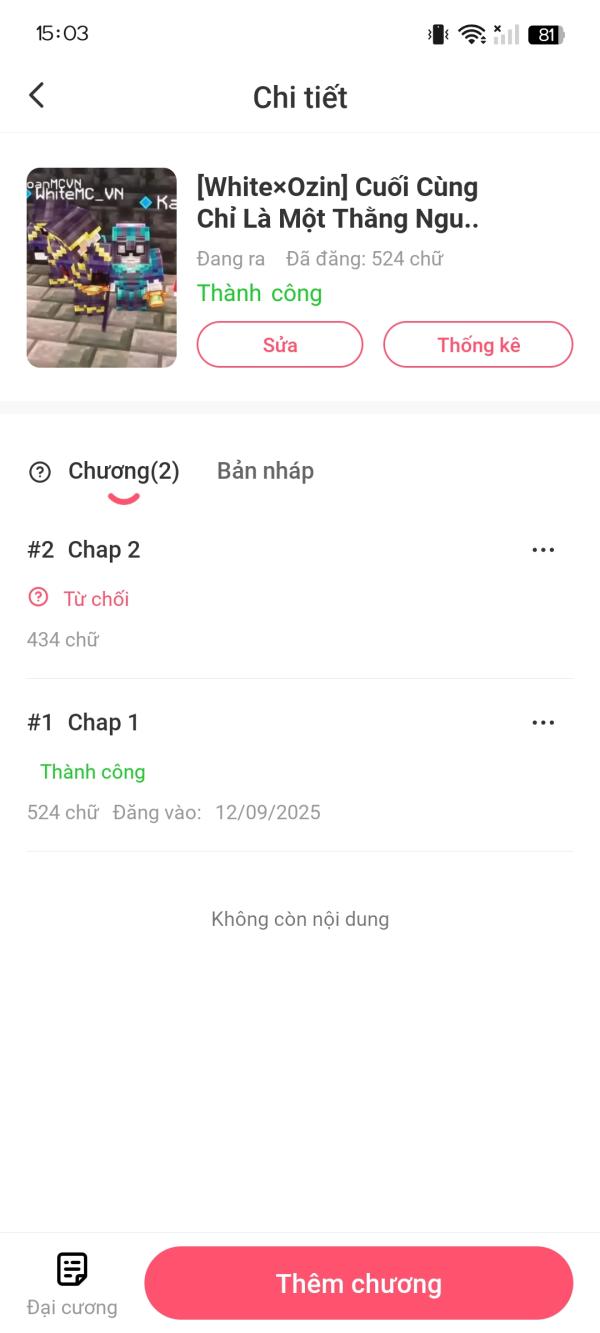Go back from the Chi tiết screen
The image size is (600, 1333).
pyautogui.click(x=37, y=96)
